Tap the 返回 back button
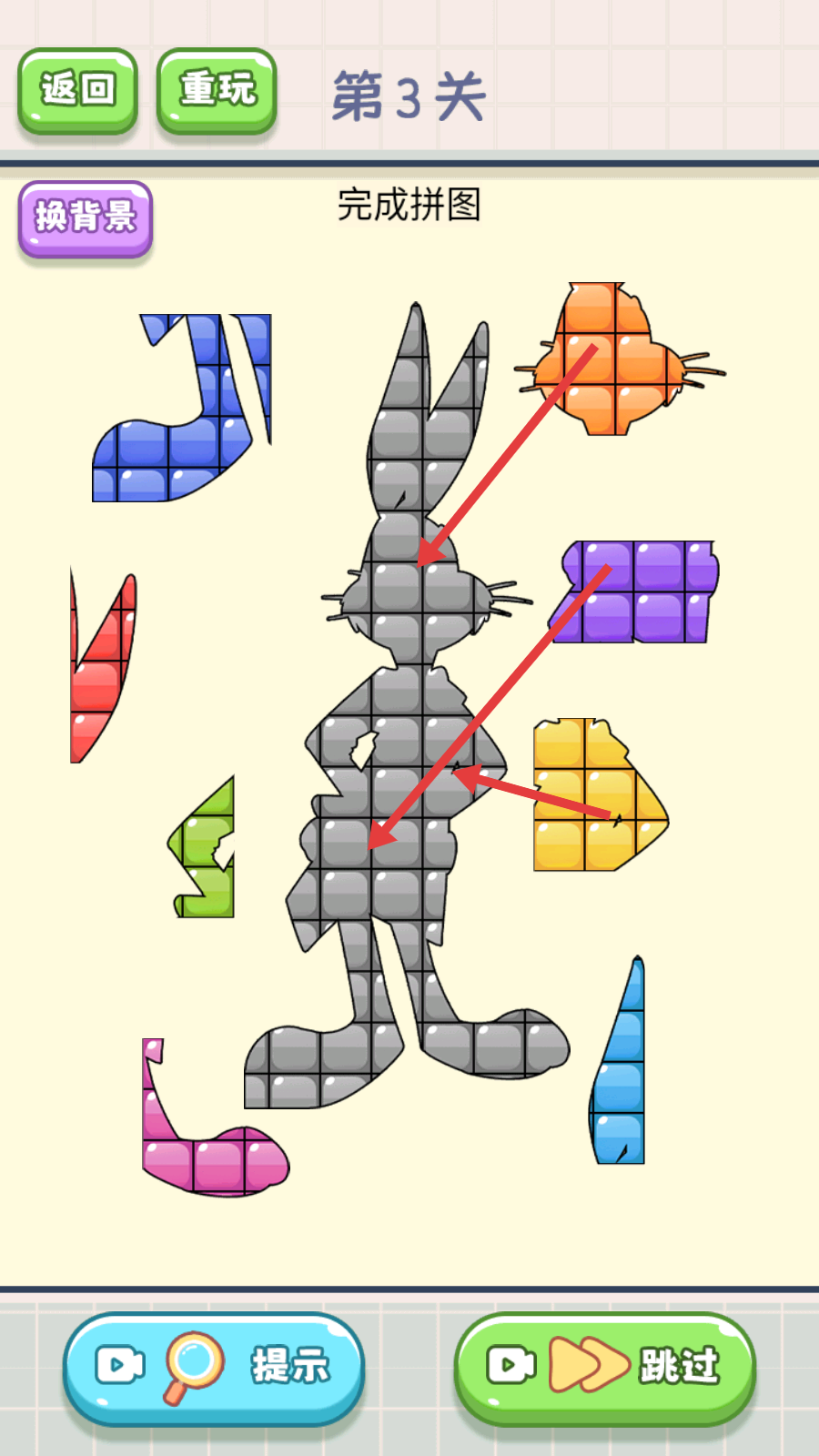 point(78,90)
